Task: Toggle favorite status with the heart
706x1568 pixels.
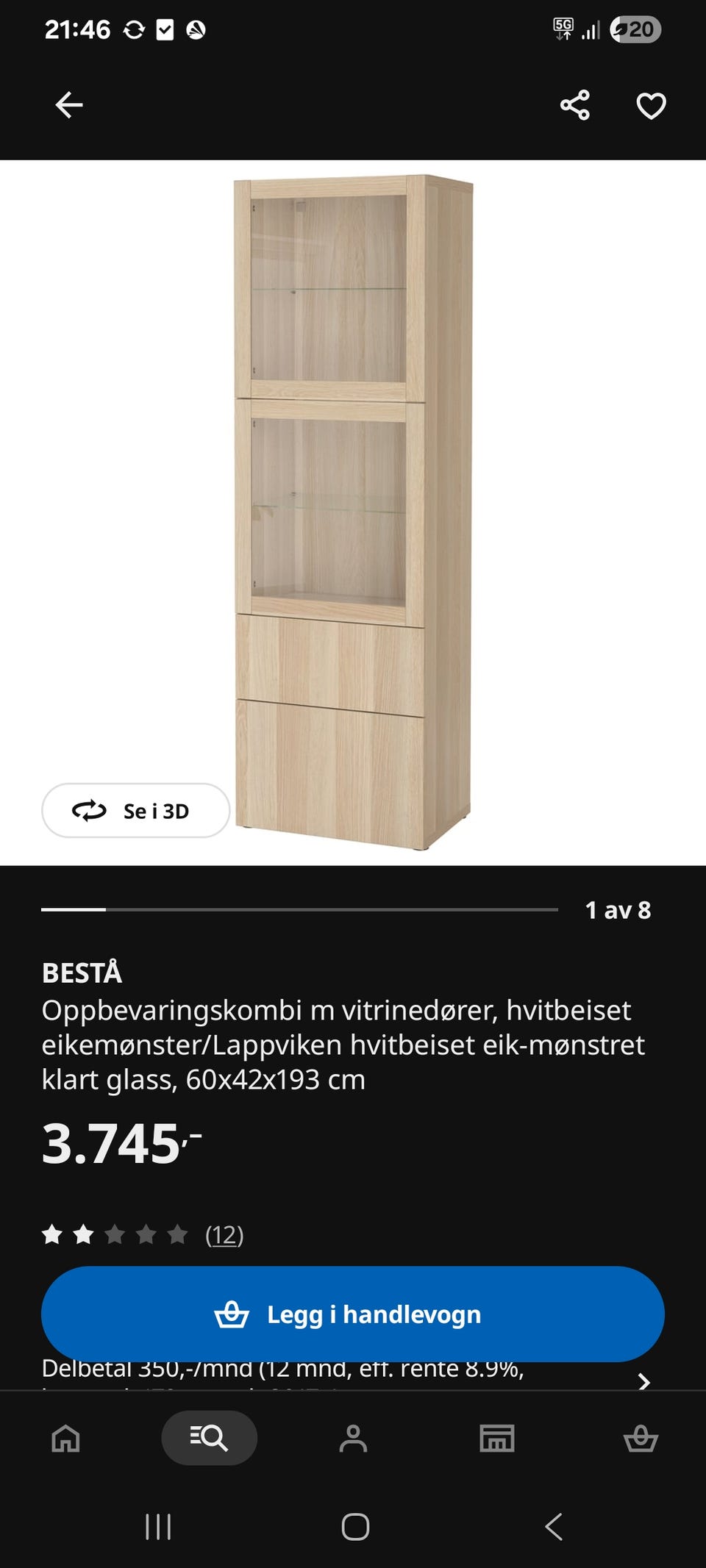Action: click(x=650, y=107)
